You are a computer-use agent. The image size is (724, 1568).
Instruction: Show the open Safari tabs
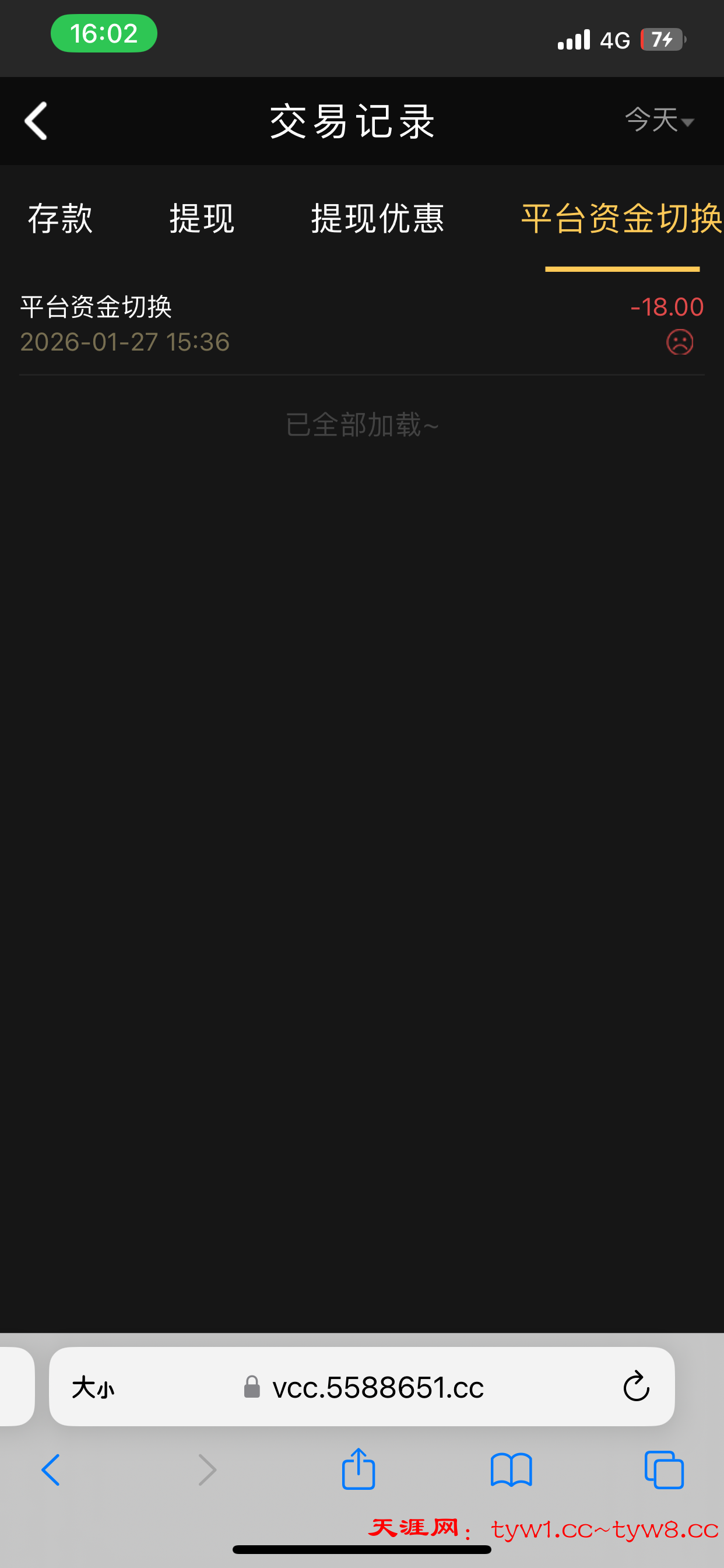[664, 1470]
